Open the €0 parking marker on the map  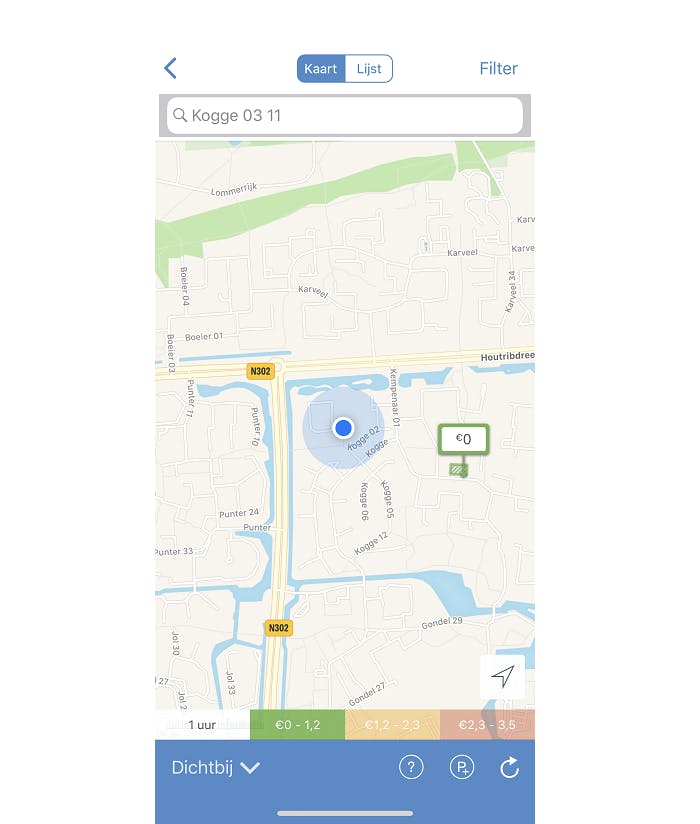click(x=463, y=439)
